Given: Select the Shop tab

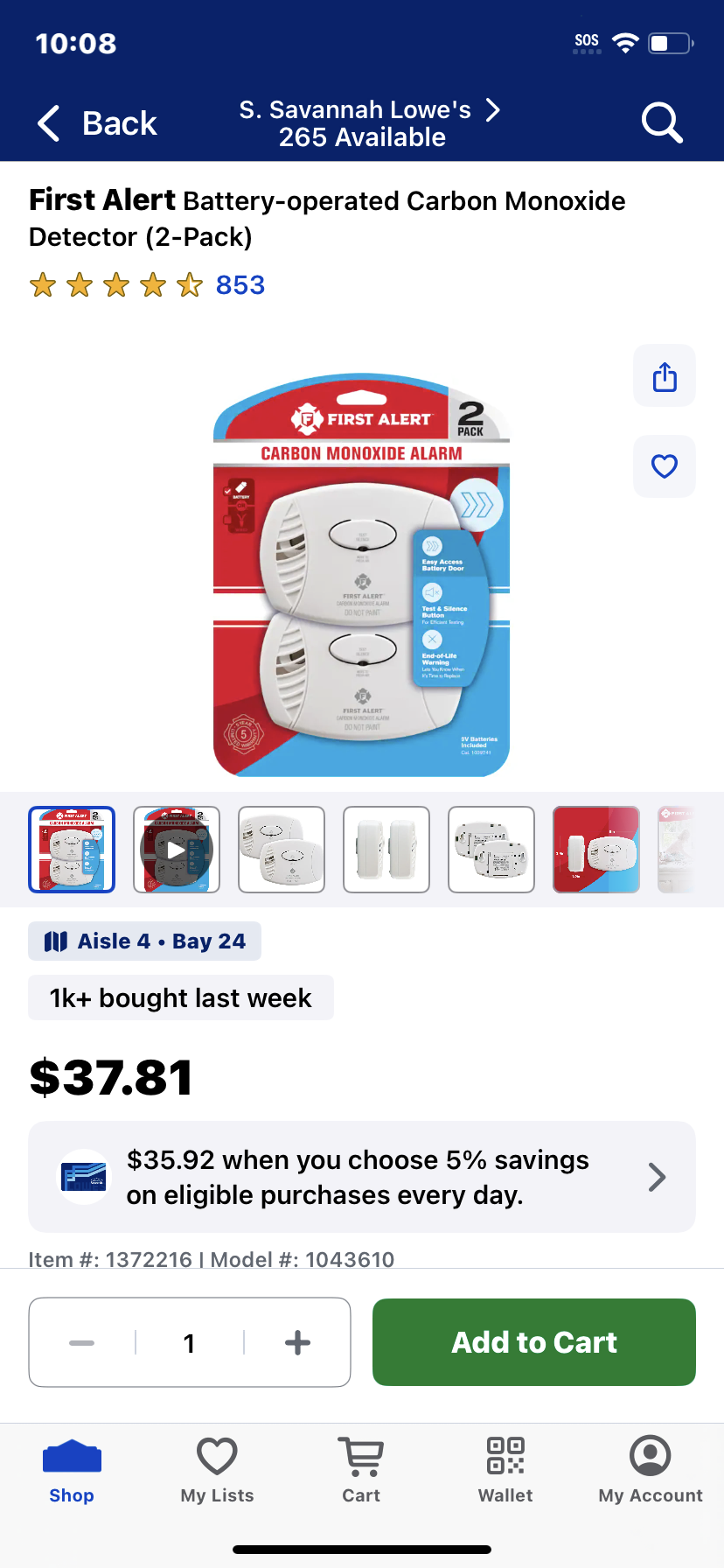Looking at the screenshot, I should [x=72, y=1470].
